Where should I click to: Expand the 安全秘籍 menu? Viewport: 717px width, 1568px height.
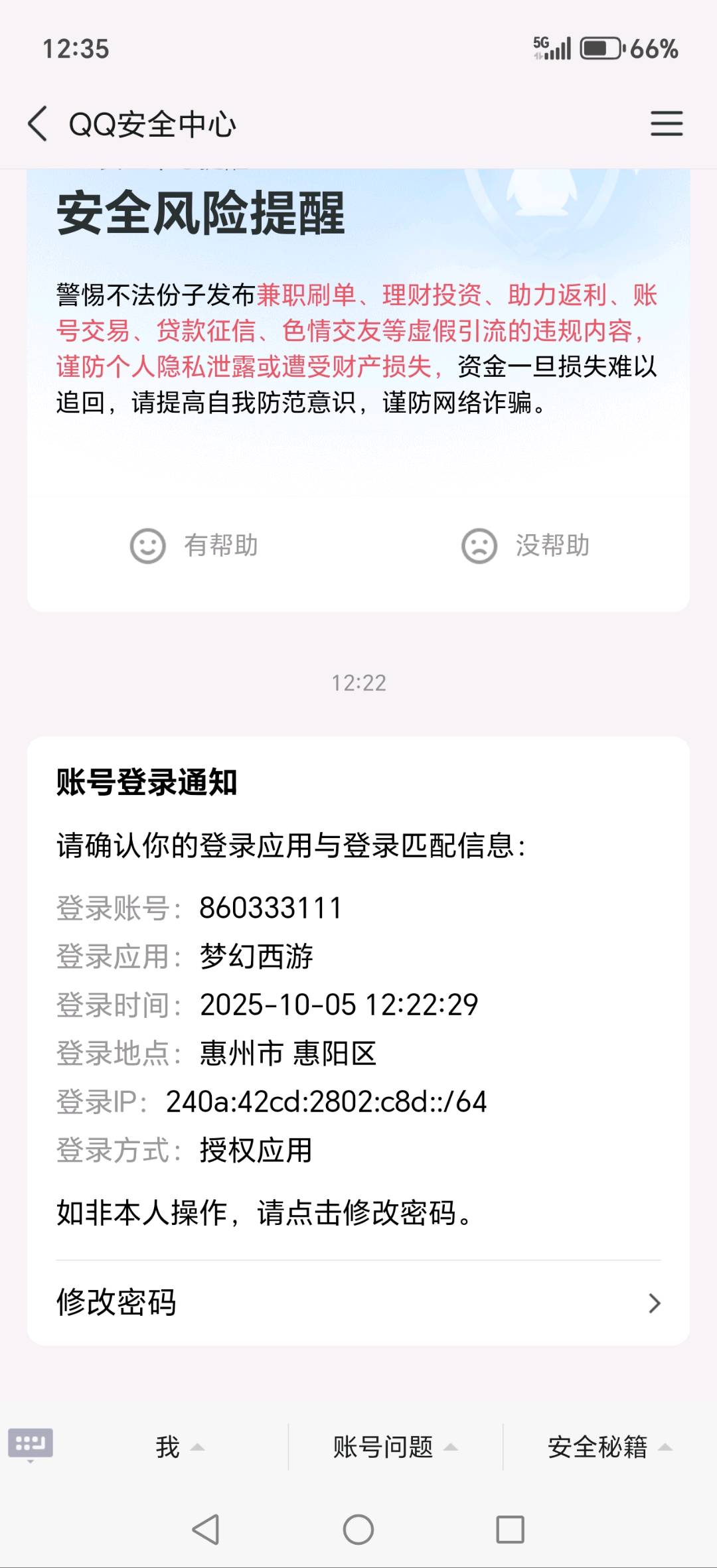[609, 1447]
